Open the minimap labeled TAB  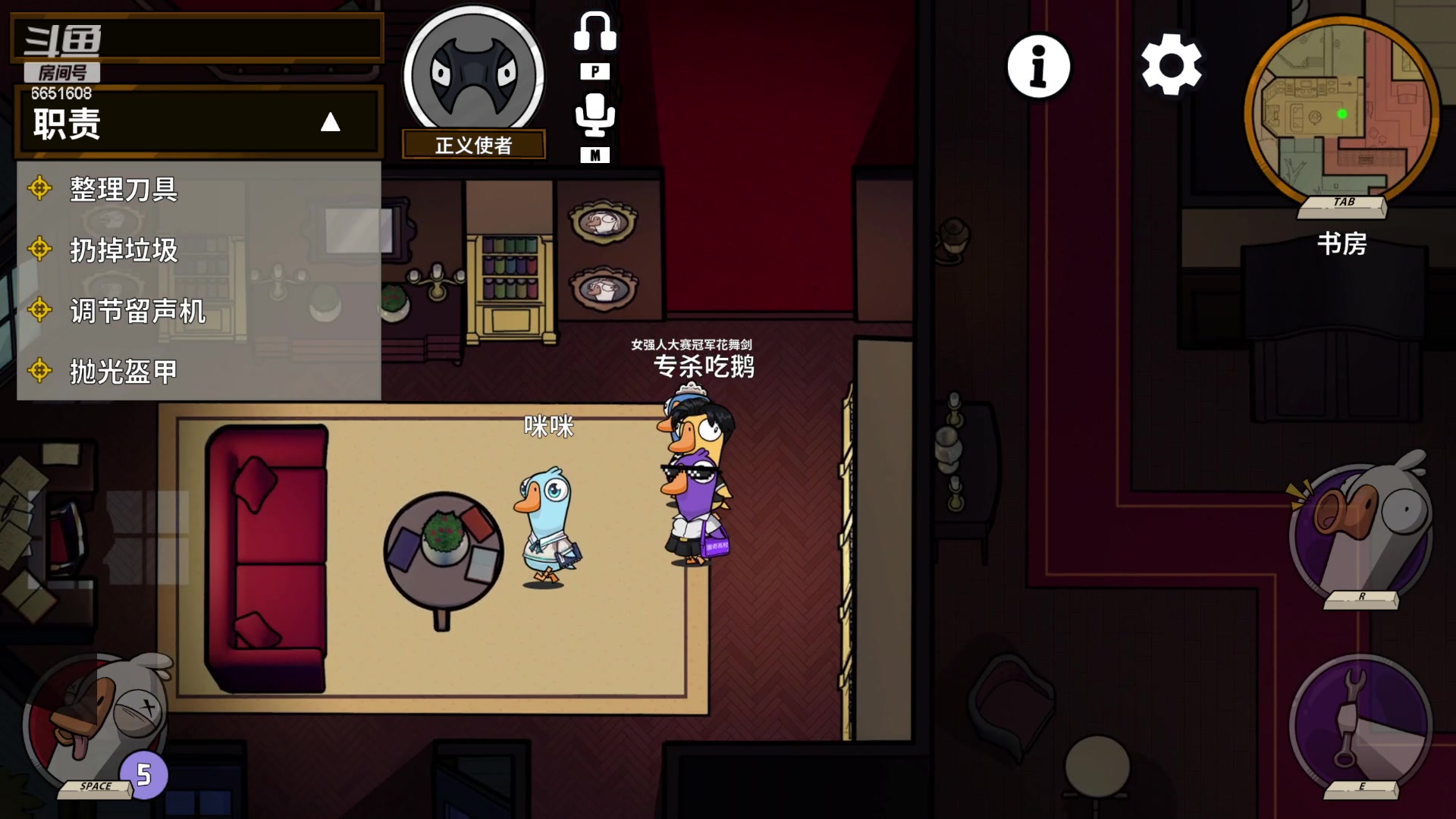[x=1341, y=114]
